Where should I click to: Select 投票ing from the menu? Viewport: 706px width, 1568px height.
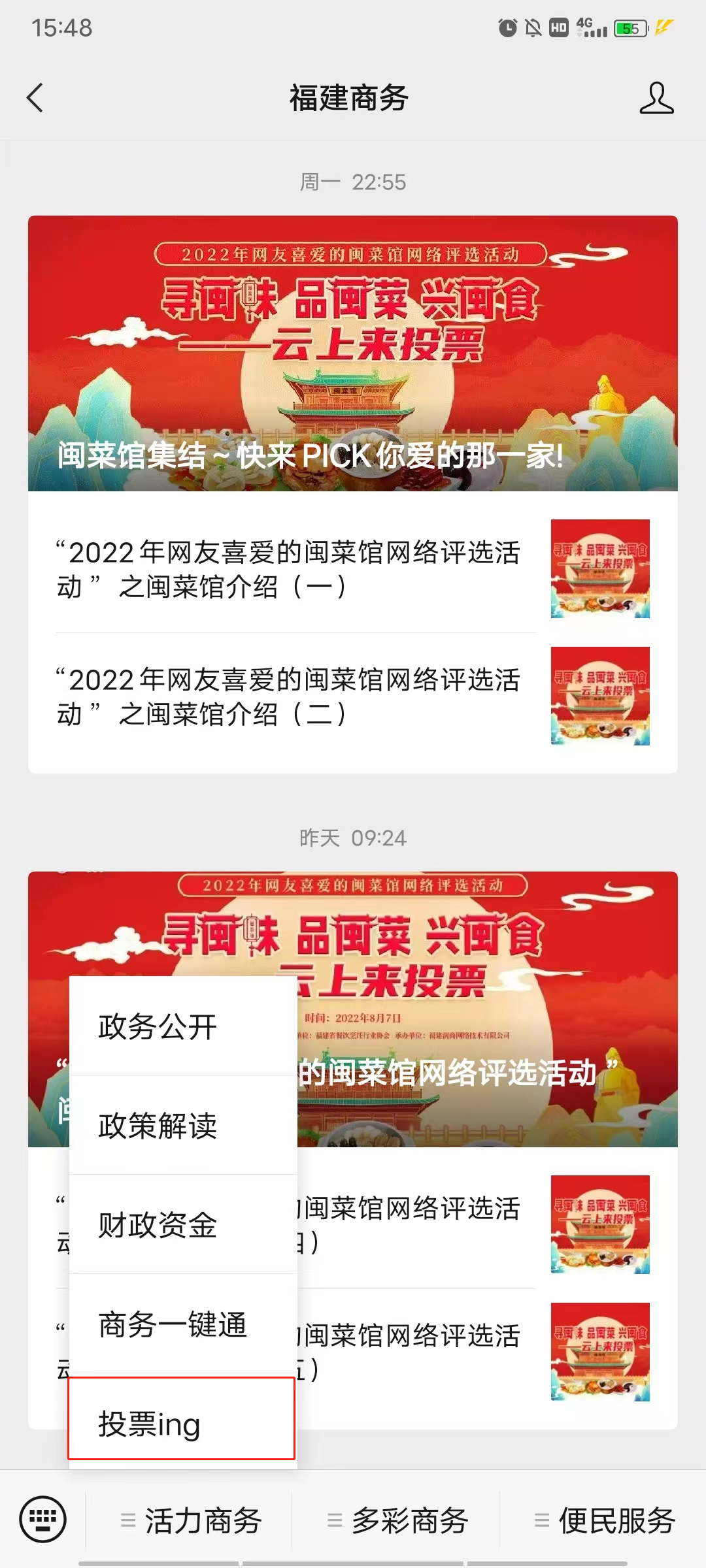182,1424
